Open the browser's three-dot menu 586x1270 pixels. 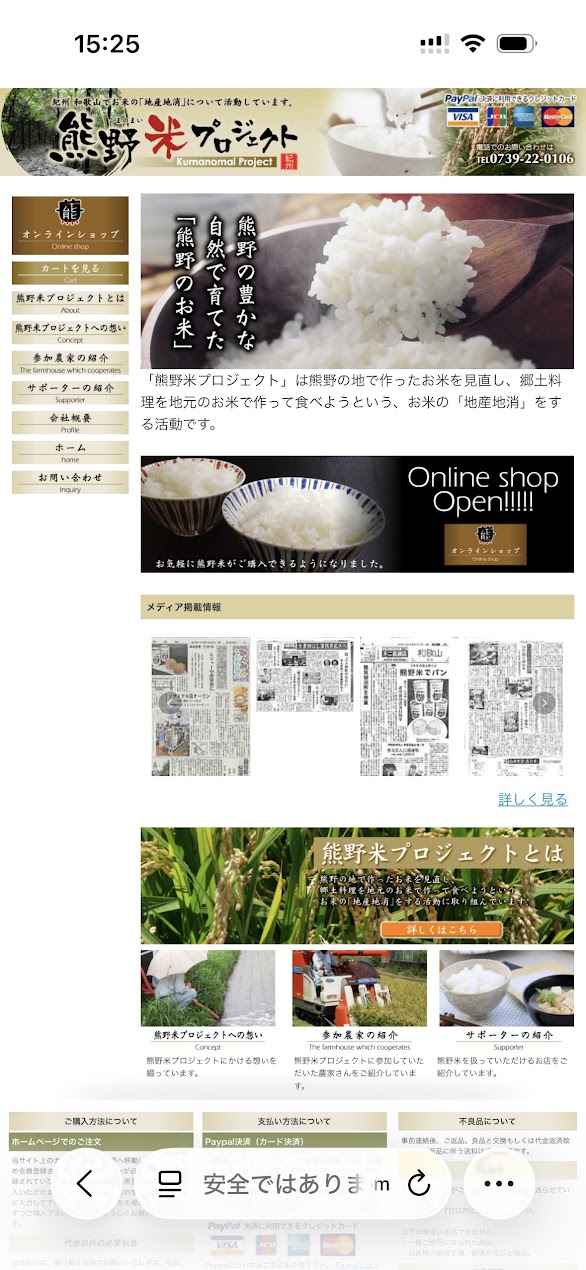point(497,1184)
